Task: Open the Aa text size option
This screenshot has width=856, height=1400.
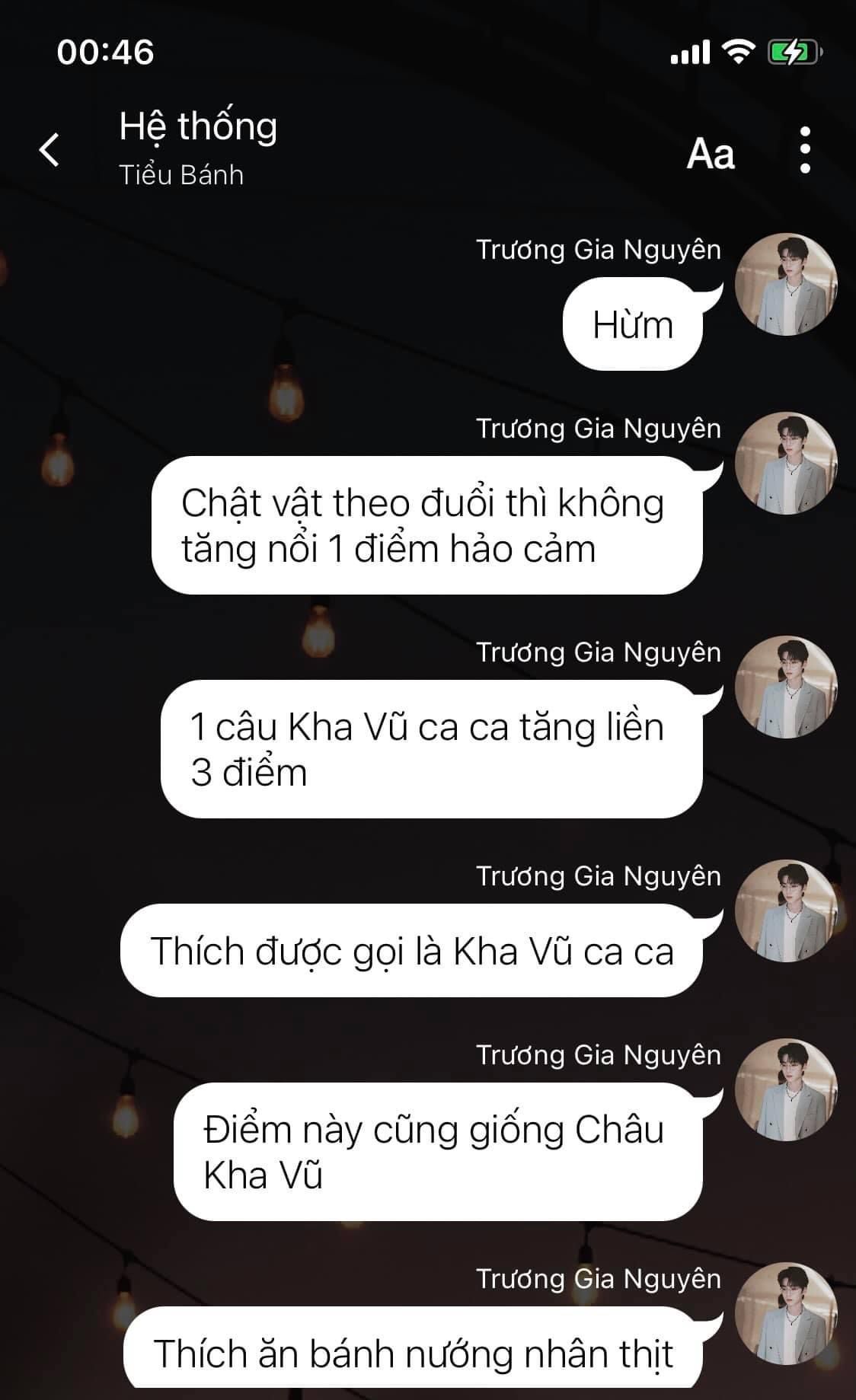Action: pyautogui.click(x=710, y=154)
